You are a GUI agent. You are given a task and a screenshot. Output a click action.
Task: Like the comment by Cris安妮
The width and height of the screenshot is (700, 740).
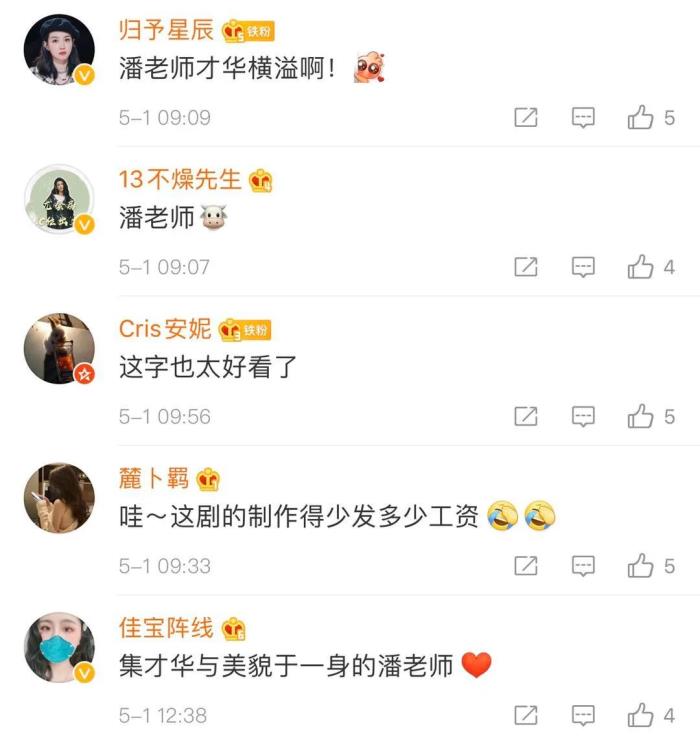tap(640, 416)
